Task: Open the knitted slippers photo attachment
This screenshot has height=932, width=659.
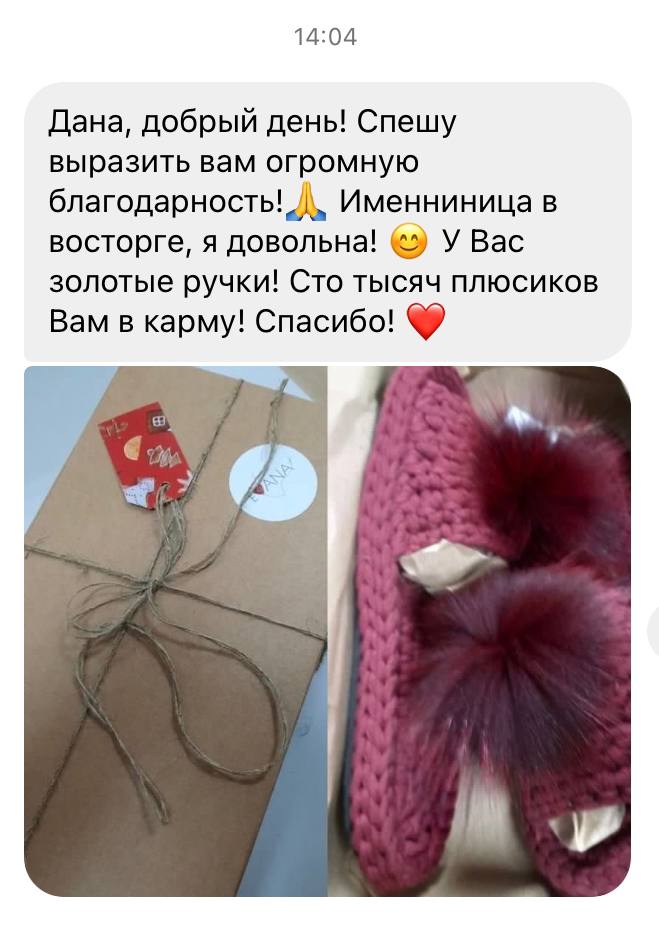Action: (480, 630)
